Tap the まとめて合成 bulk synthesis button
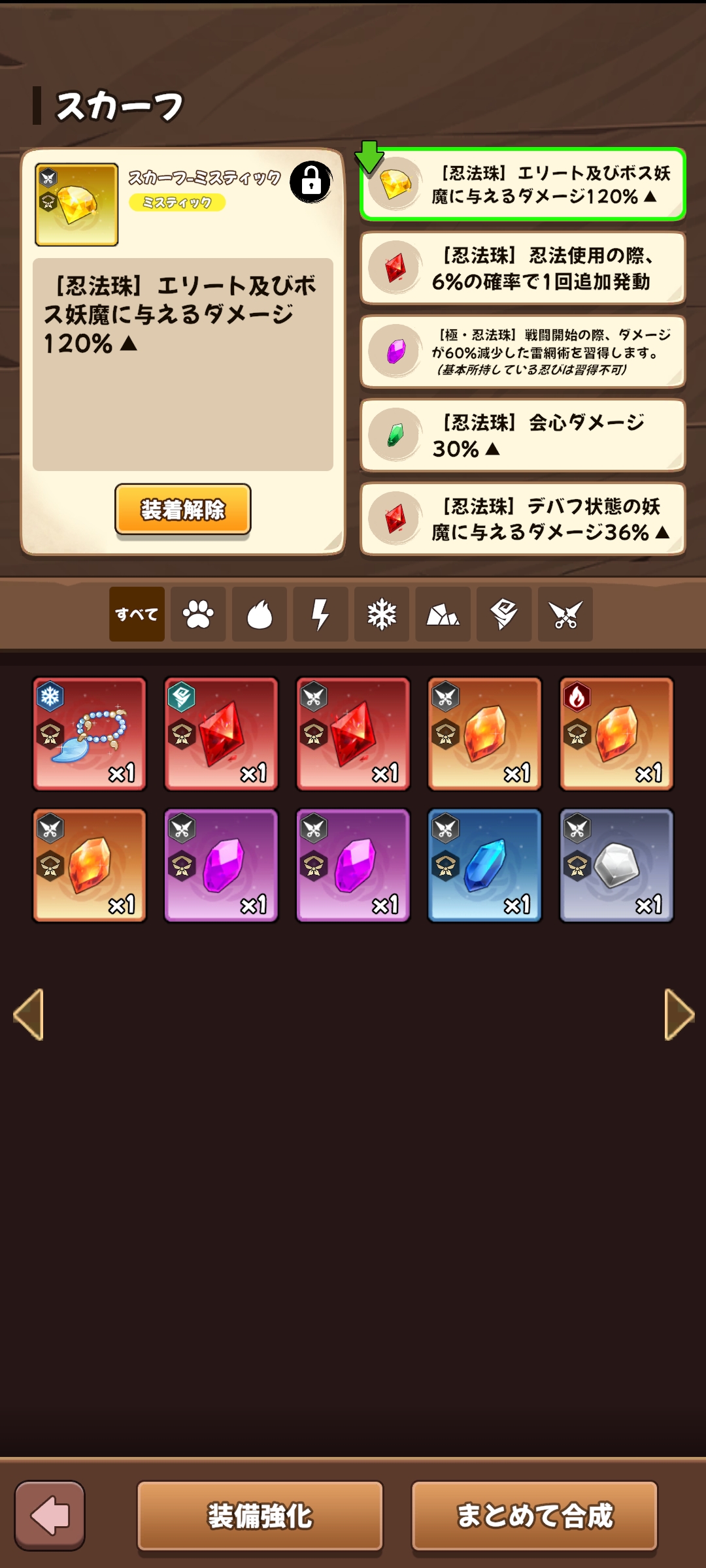The height and width of the screenshot is (1568, 706). click(x=535, y=1516)
